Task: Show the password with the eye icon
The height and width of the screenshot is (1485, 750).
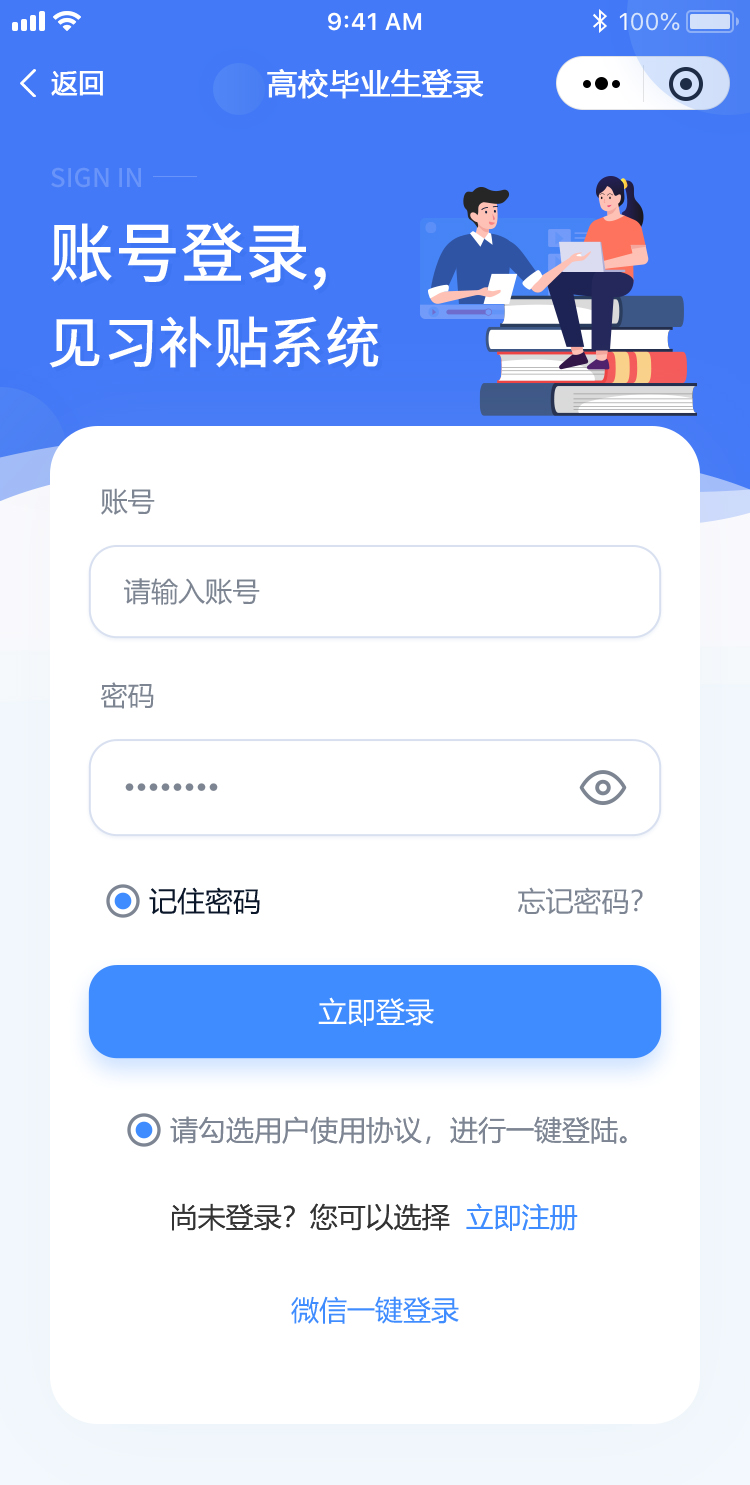Action: point(603,788)
